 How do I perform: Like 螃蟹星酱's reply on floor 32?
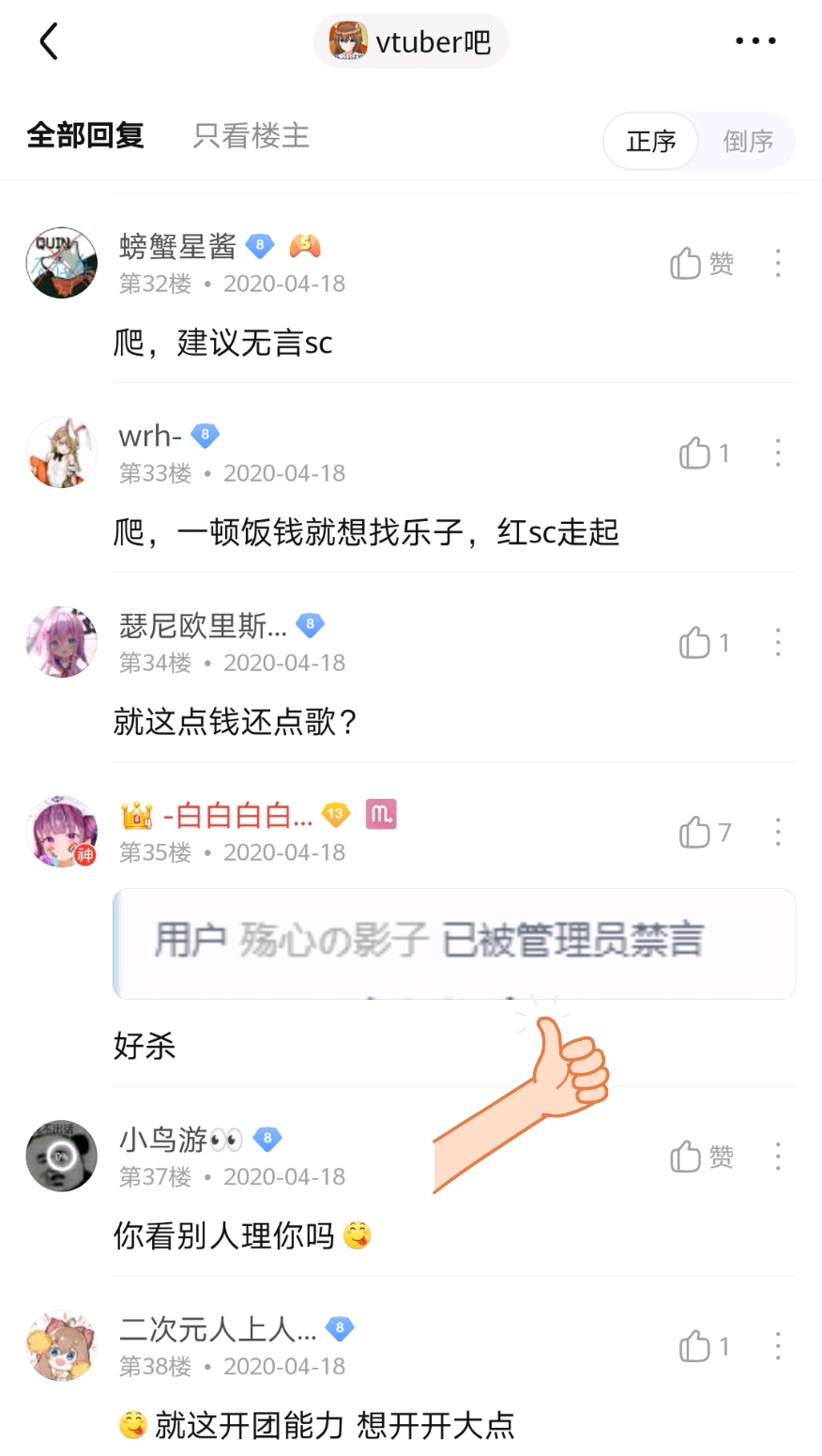pyautogui.click(x=700, y=264)
